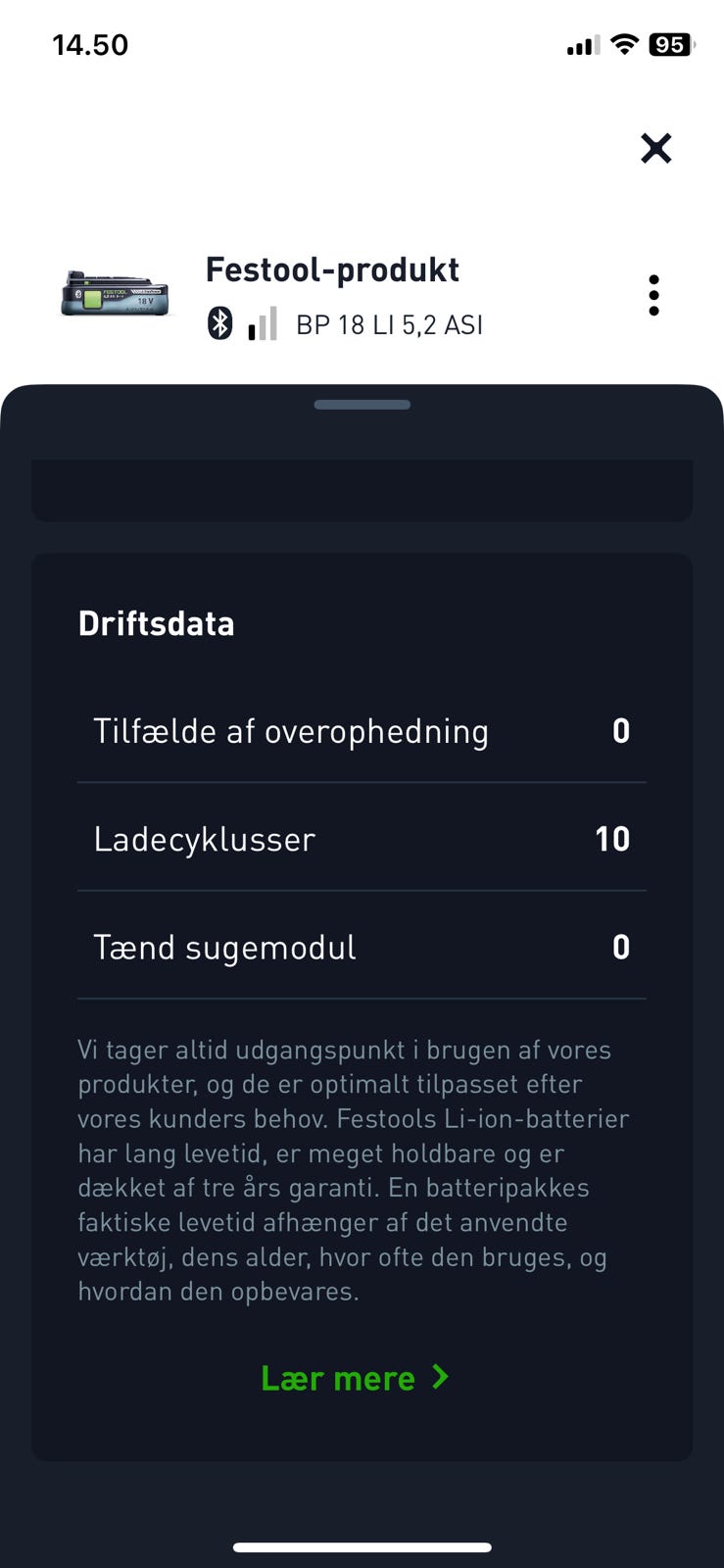Screen dimensions: 724x1568
Task: Tap the battery percentage indicator showing 95
Action: coord(671,44)
